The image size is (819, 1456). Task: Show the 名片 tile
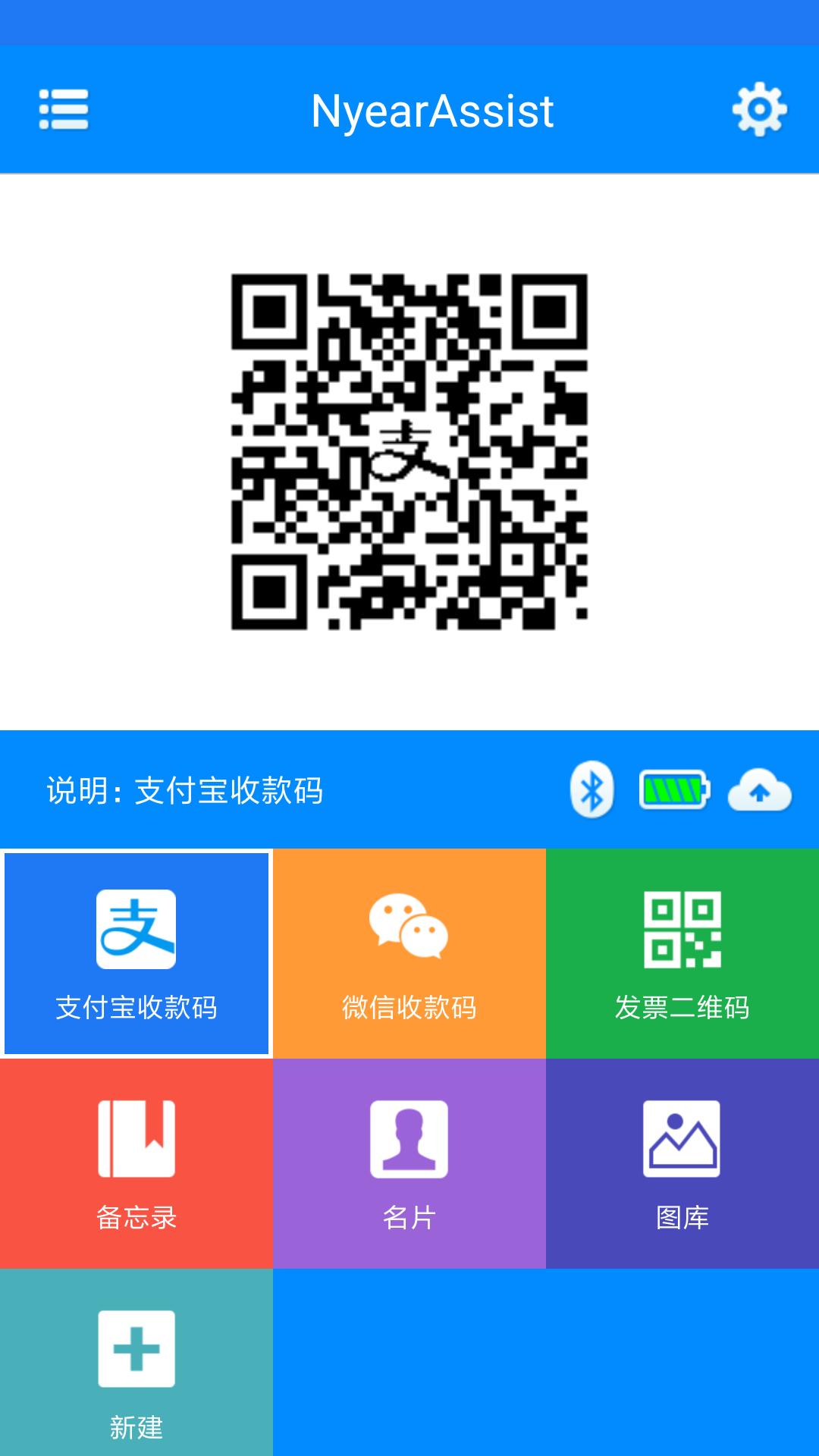(409, 1163)
